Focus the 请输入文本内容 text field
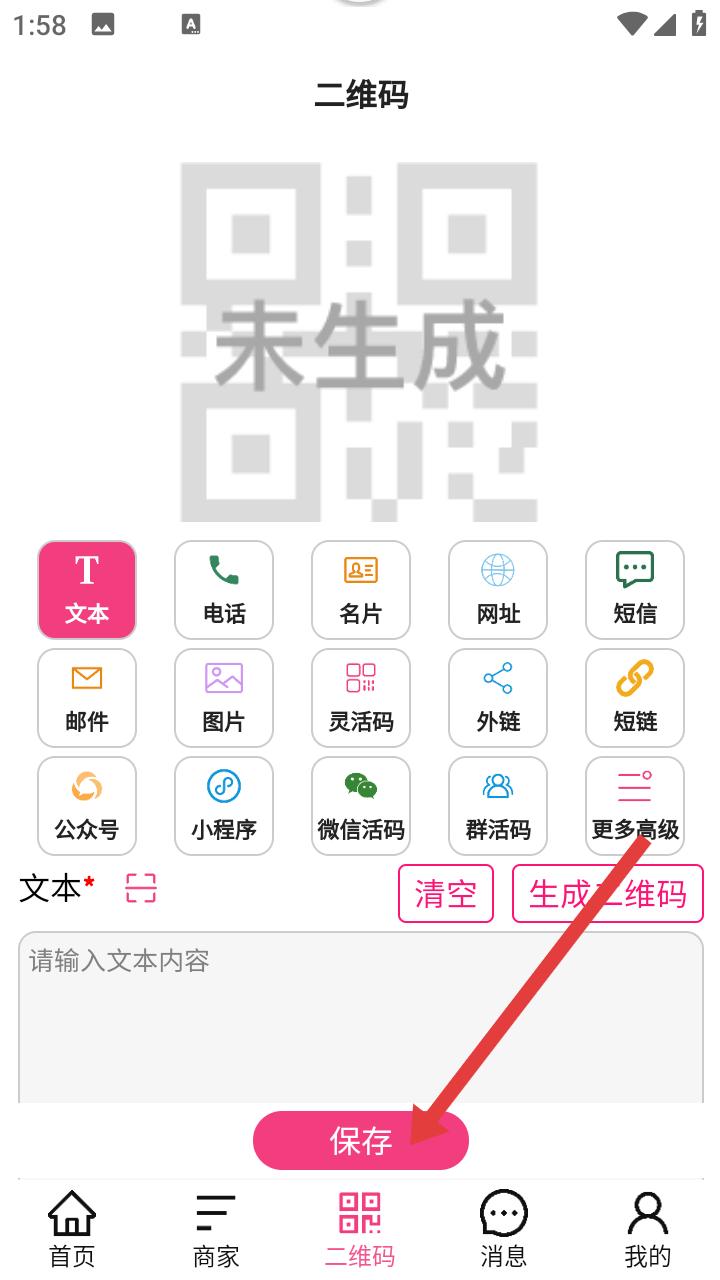Screen dimensions: 720x1280 361,1018
